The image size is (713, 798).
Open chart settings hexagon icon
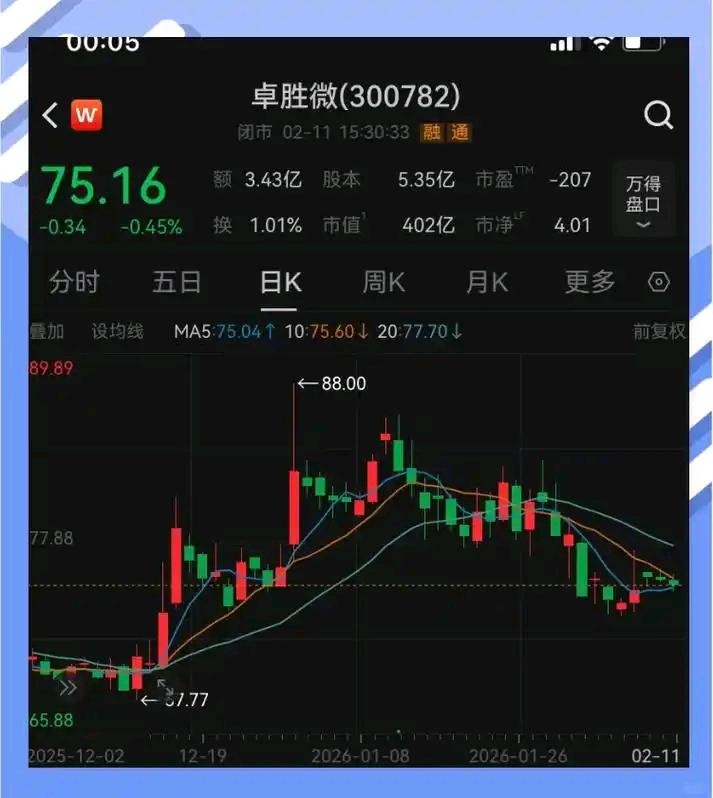click(659, 282)
